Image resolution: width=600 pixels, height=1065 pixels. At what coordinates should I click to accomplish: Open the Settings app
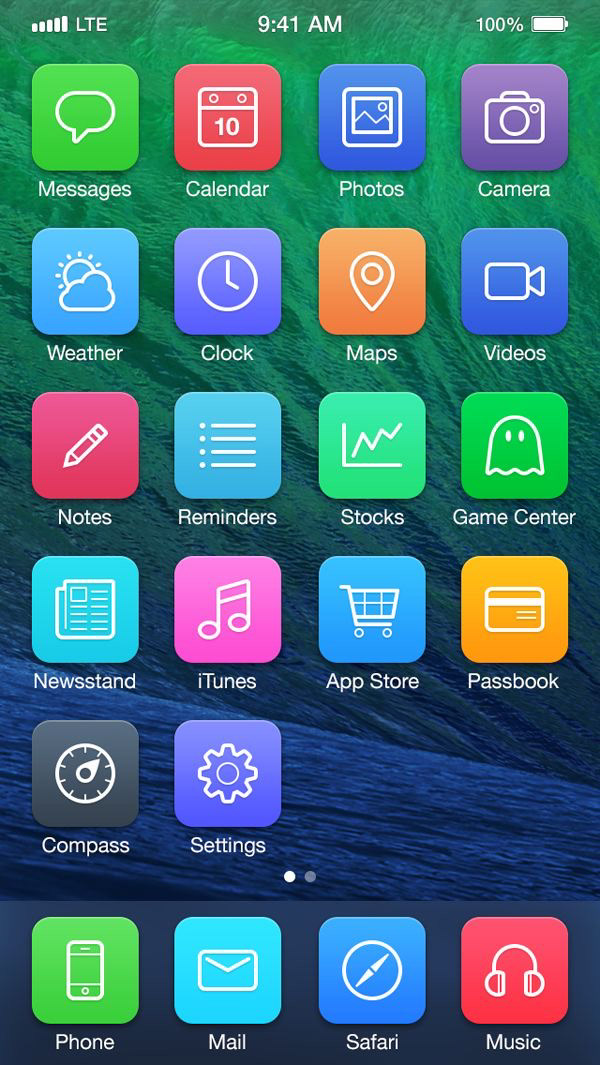tap(227, 774)
